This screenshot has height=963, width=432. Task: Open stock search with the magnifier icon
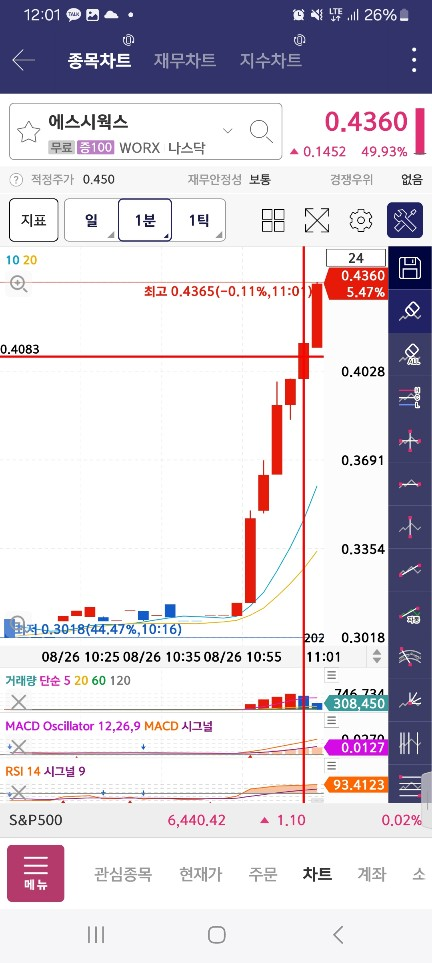(x=261, y=131)
